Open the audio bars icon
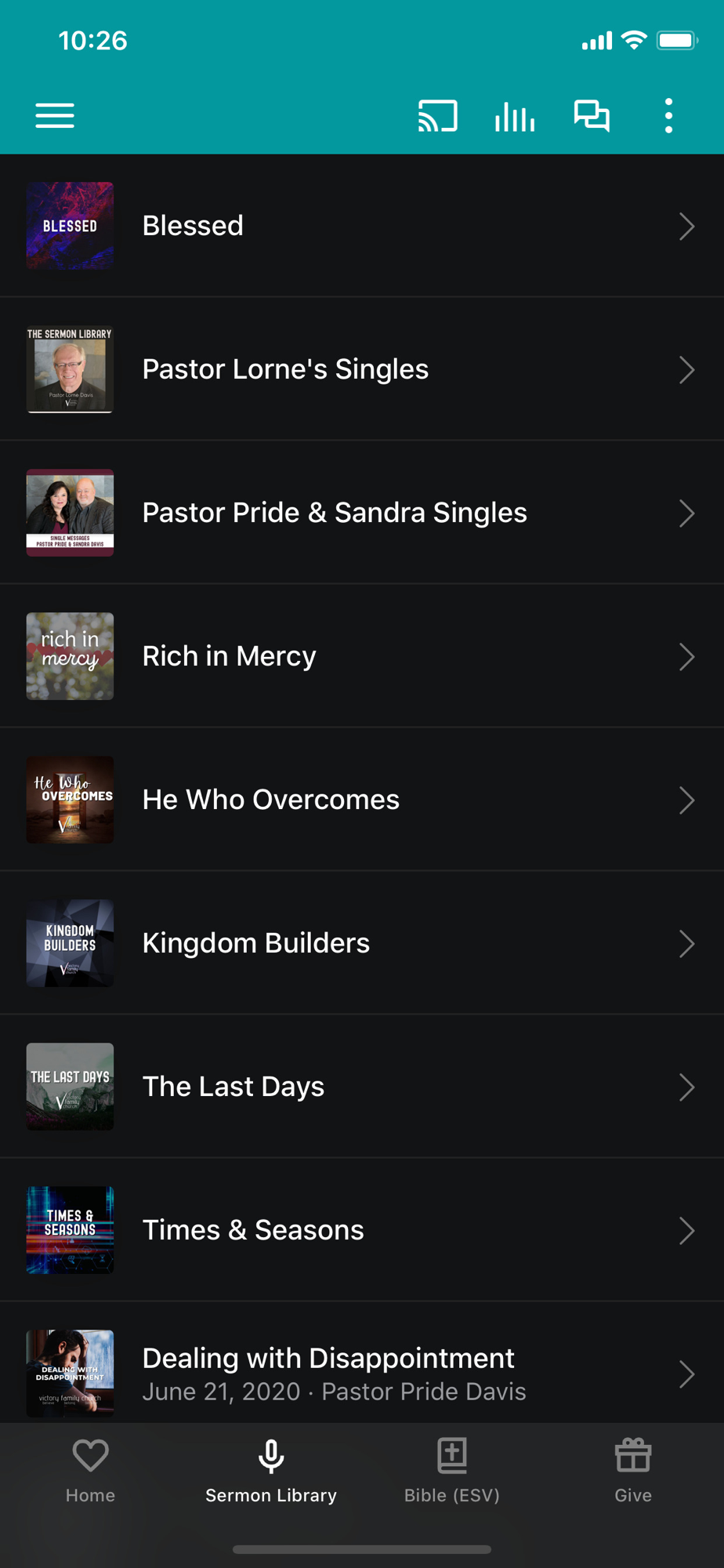This screenshot has width=724, height=1568. coord(515,116)
